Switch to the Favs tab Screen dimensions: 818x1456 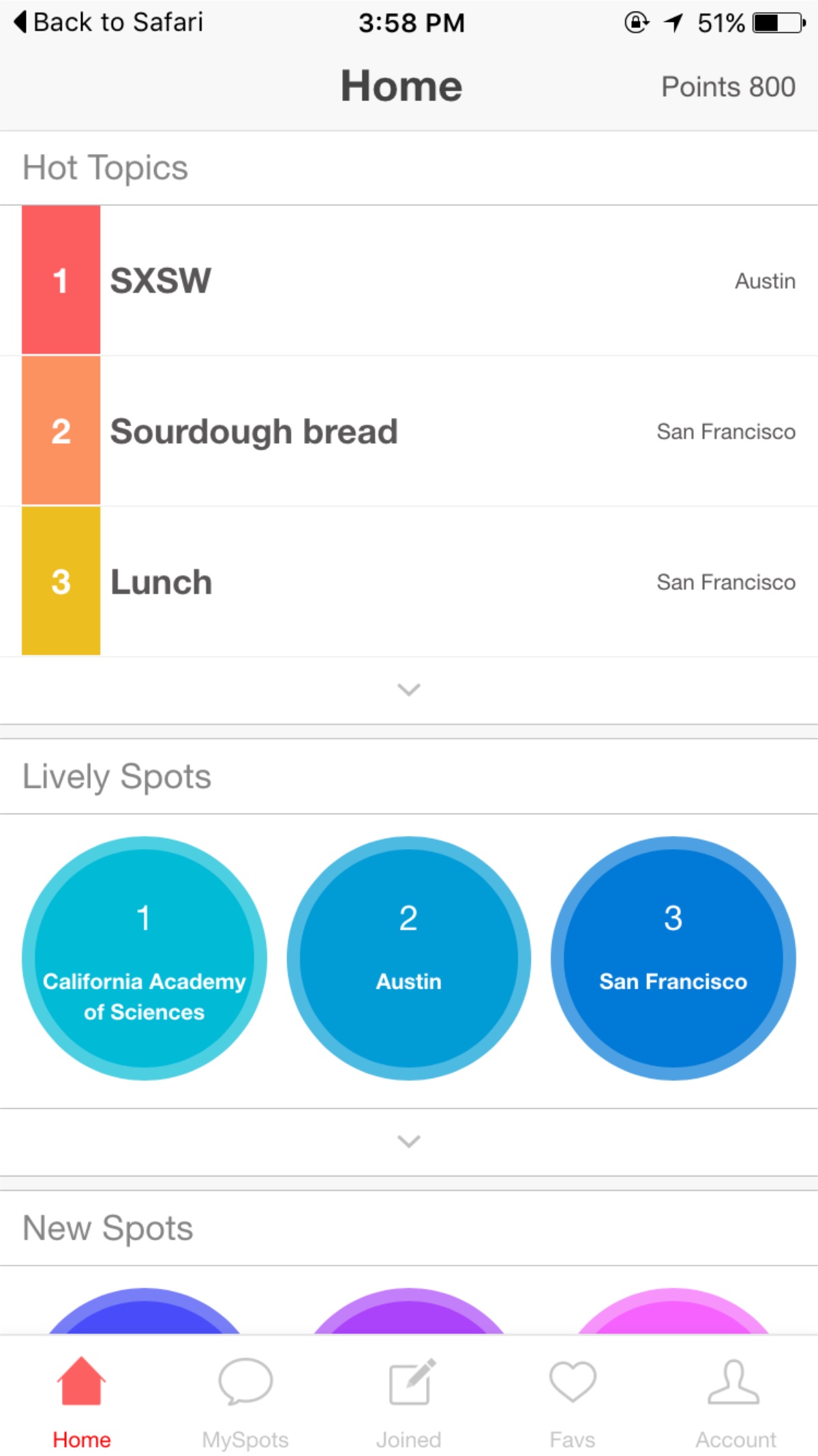(573, 1403)
